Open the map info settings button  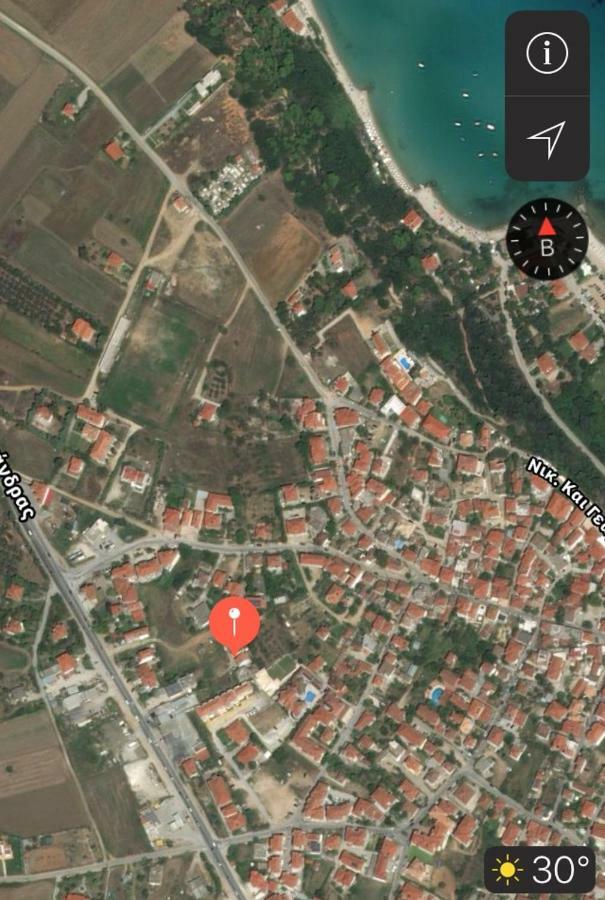tap(547, 54)
